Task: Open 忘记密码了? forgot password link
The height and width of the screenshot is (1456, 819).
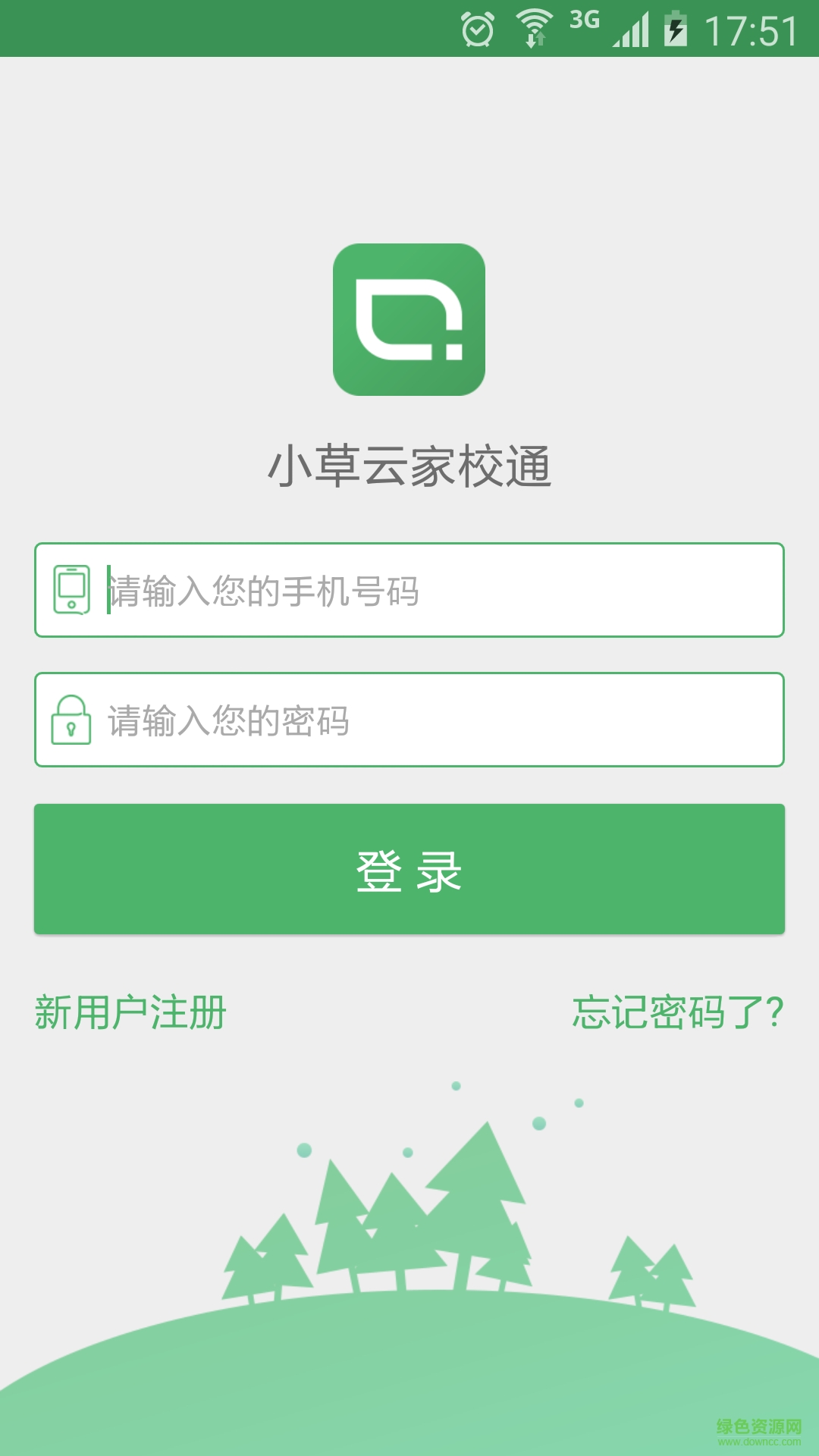Action: [677, 1012]
